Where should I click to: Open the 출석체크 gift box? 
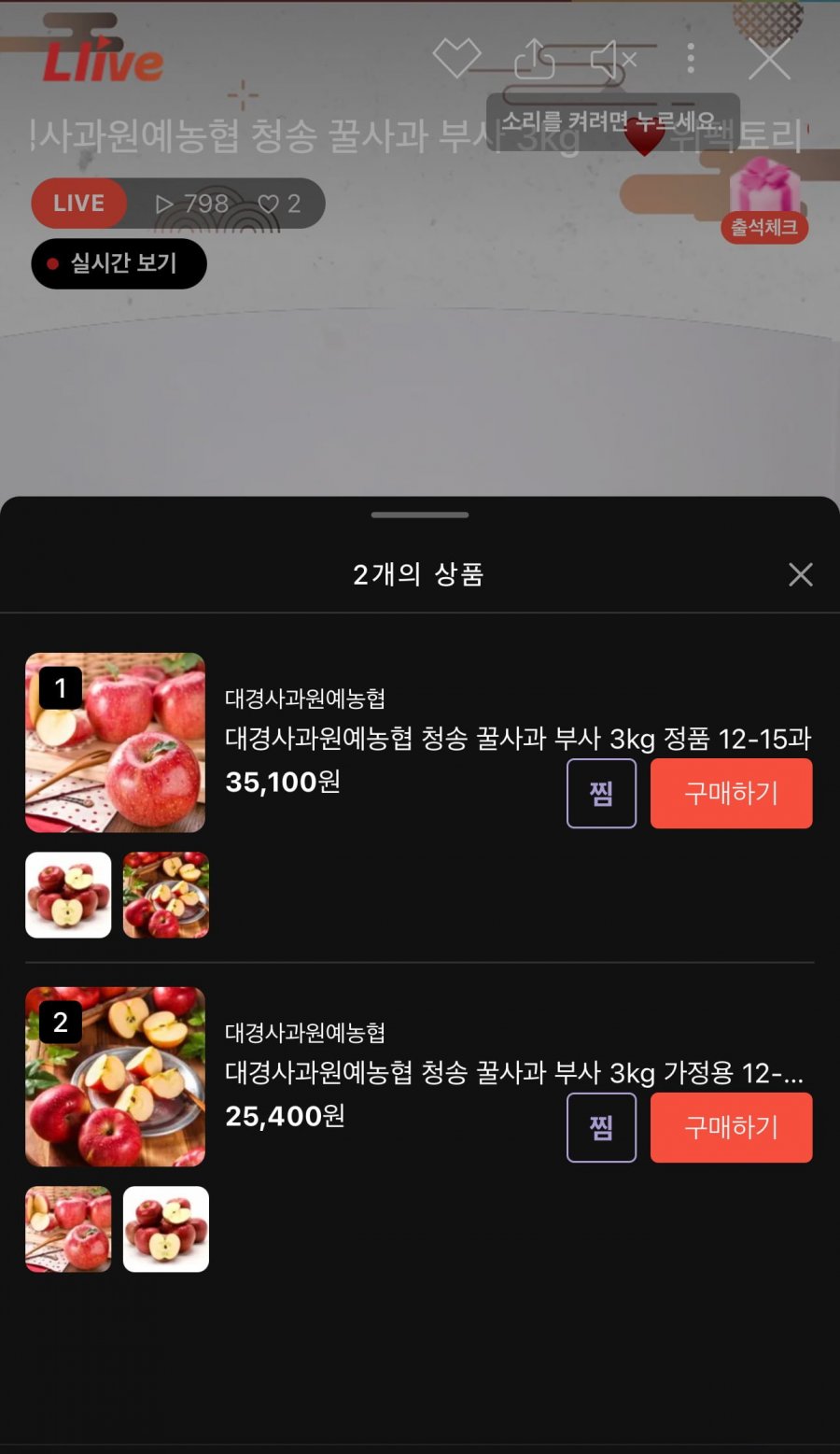(764, 200)
